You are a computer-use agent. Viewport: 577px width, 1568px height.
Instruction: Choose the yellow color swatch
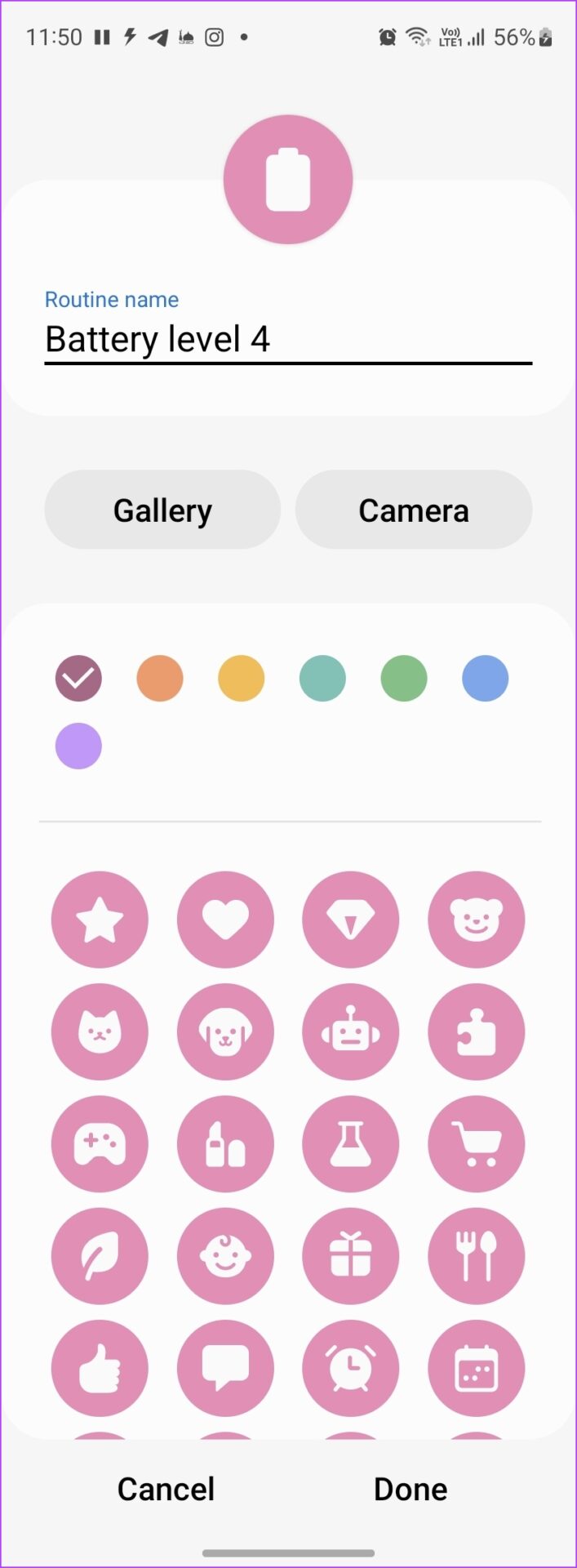point(242,678)
